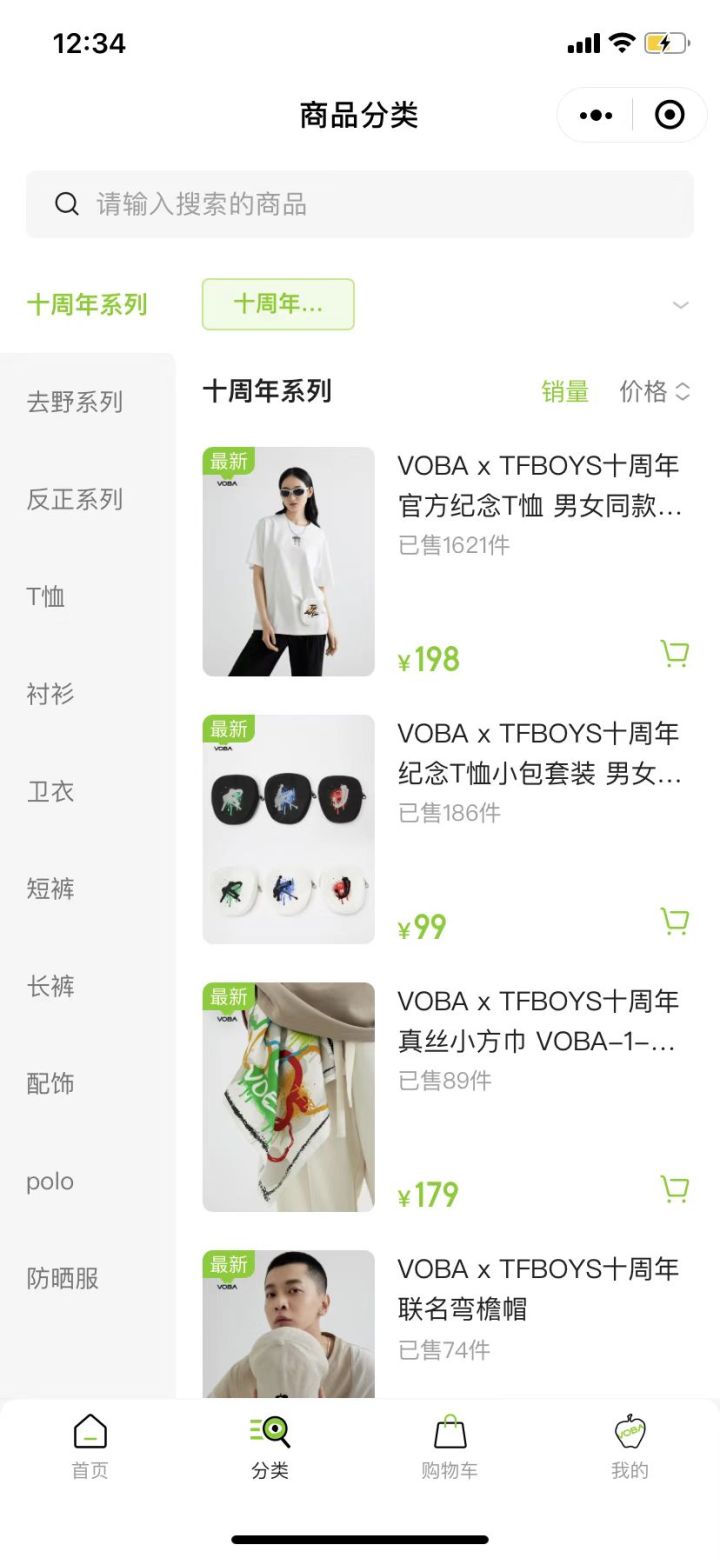Select the 卫衣 category
The height and width of the screenshot is (1558, 720).
50,792
